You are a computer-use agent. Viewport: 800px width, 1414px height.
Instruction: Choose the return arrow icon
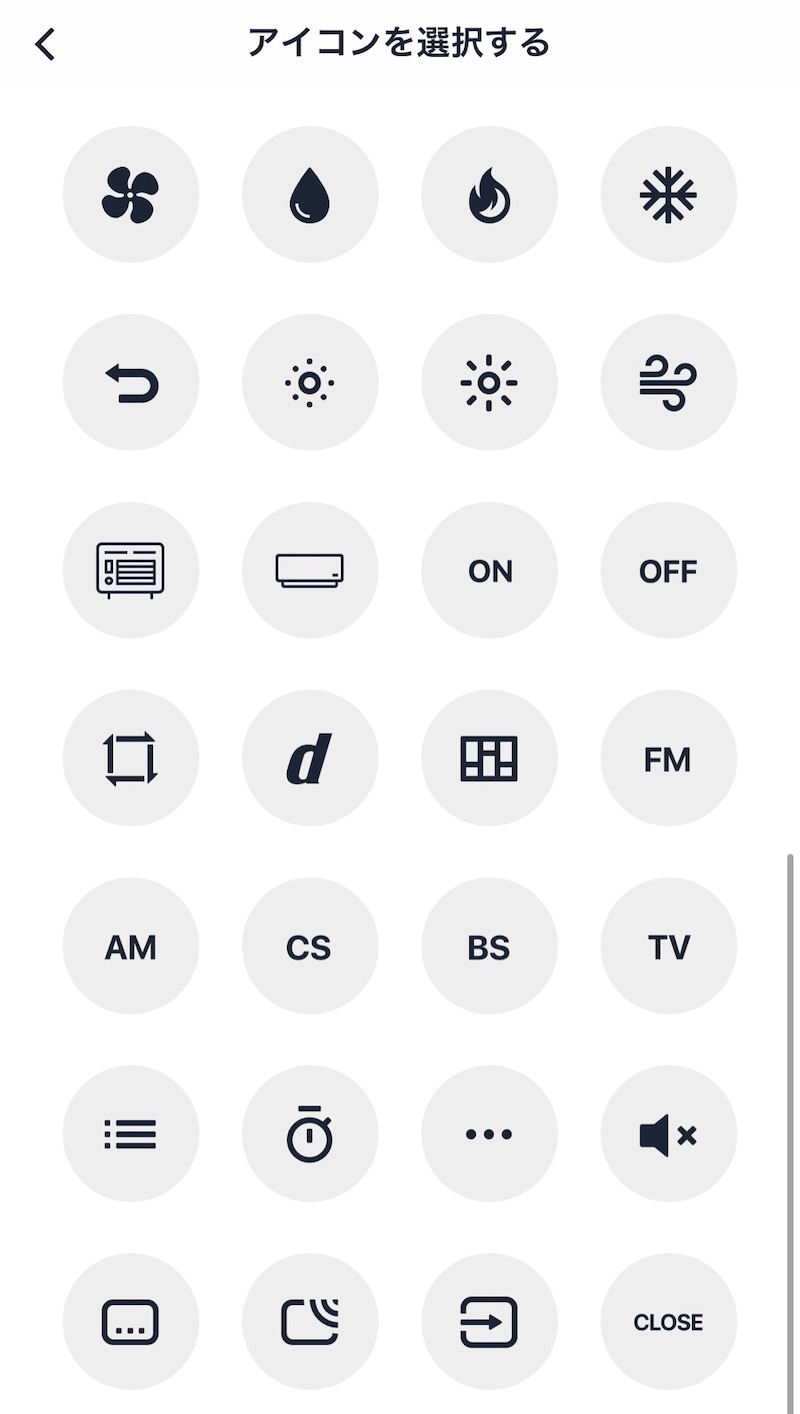tap(131, 382)
